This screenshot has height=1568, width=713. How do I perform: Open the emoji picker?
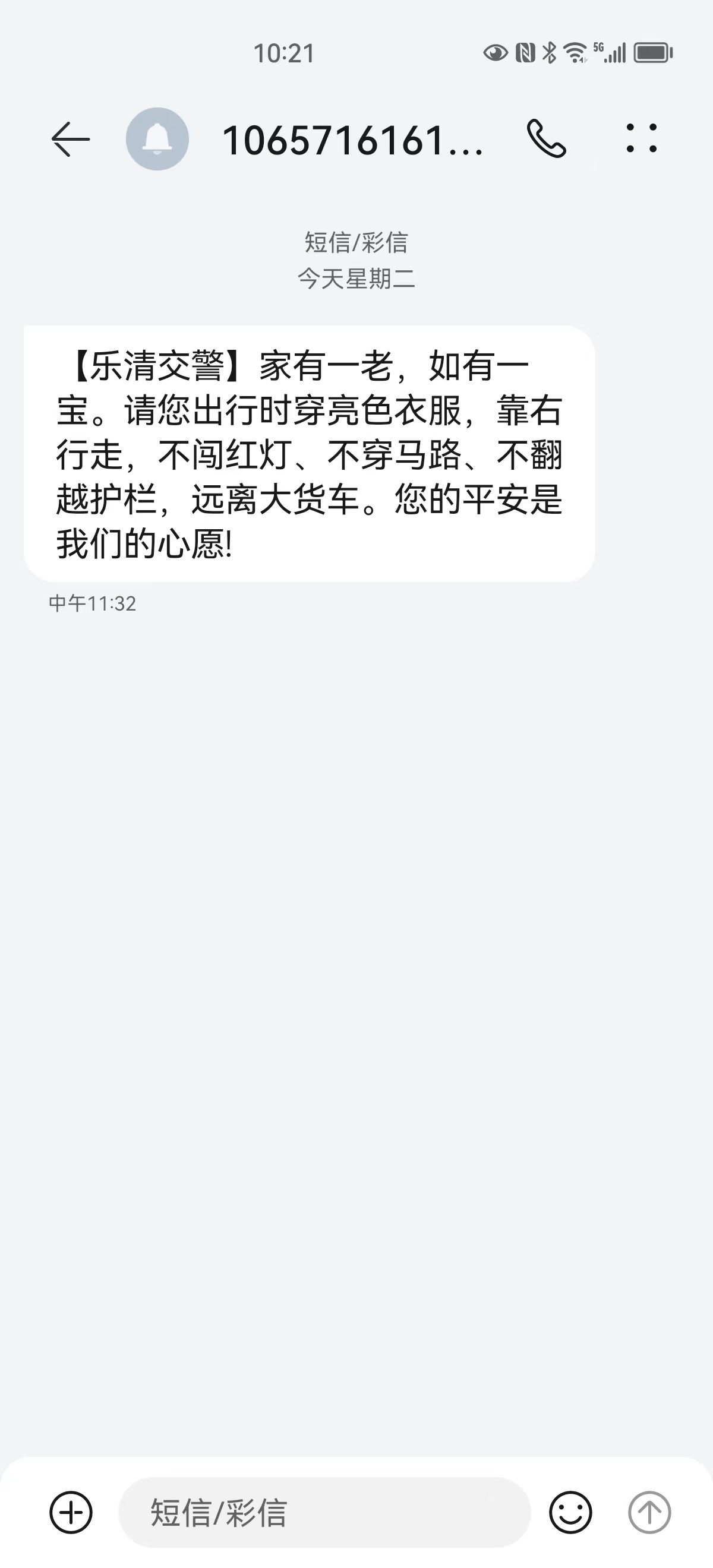570,1512
